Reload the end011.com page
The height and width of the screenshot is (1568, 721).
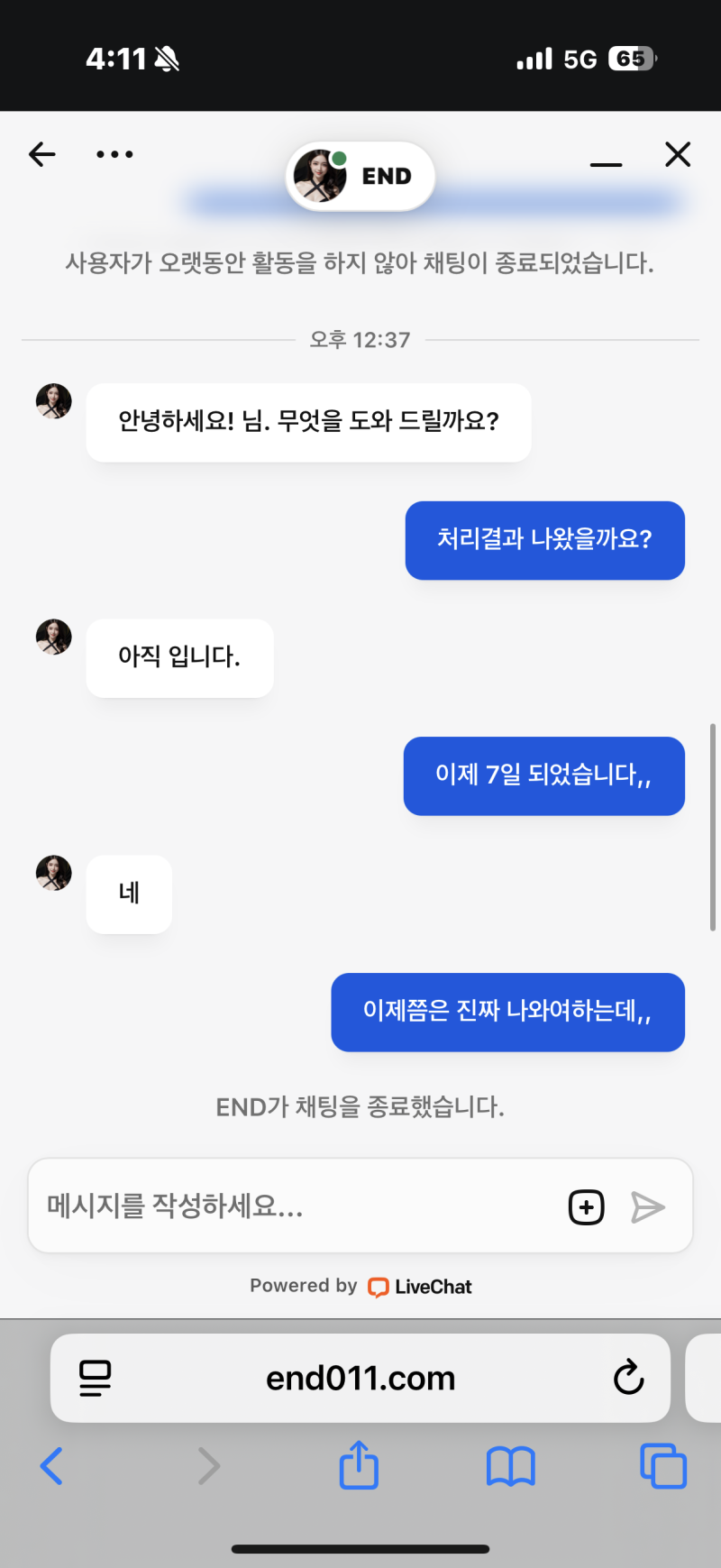tap(628, 1378)
